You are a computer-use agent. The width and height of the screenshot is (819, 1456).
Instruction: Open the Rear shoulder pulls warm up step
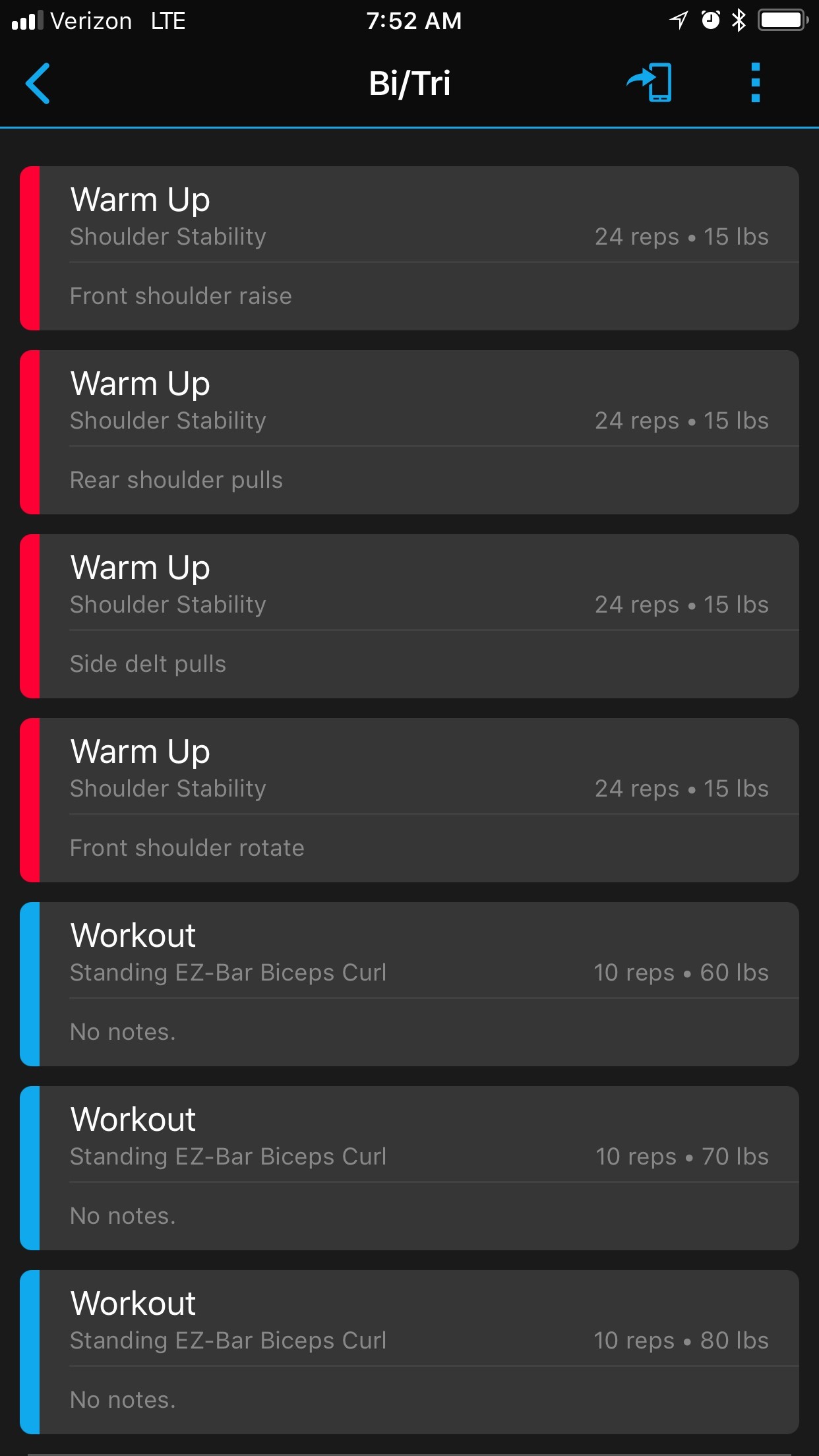coord(409,433)
